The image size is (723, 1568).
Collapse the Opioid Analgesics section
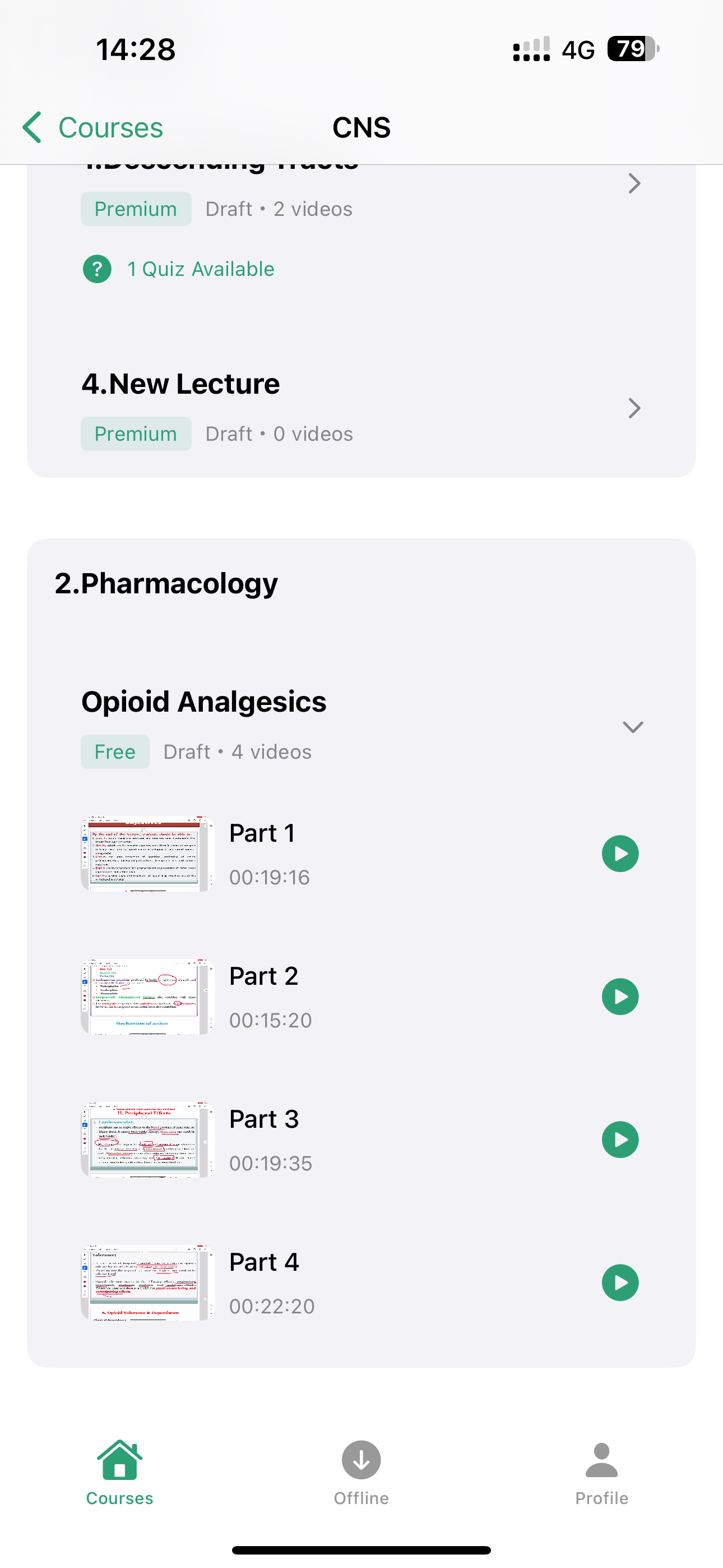[633, 727]
